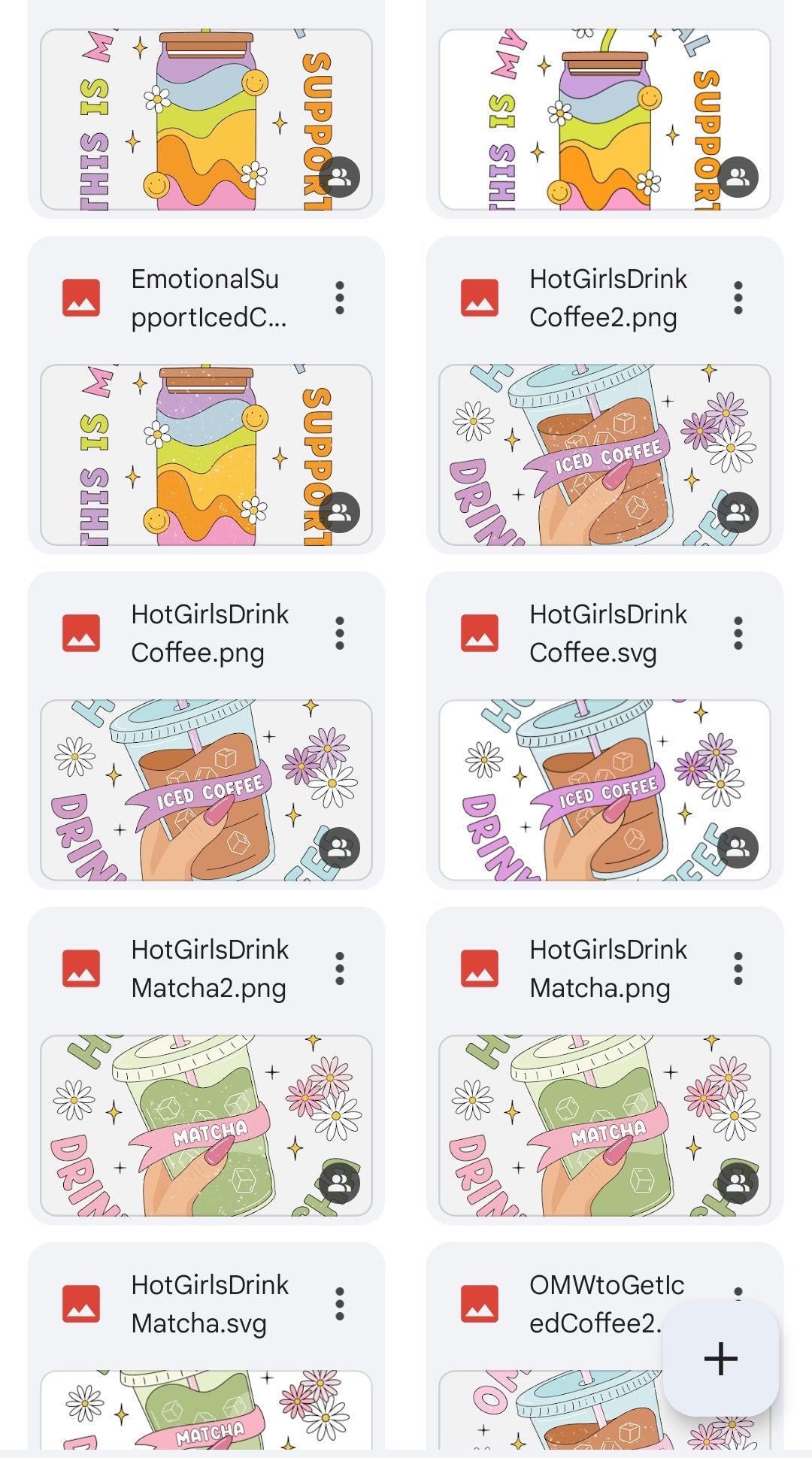Open the HotGirlsDrinkCoffee.png image preview

pyautogui.click(x=206, y=790)
